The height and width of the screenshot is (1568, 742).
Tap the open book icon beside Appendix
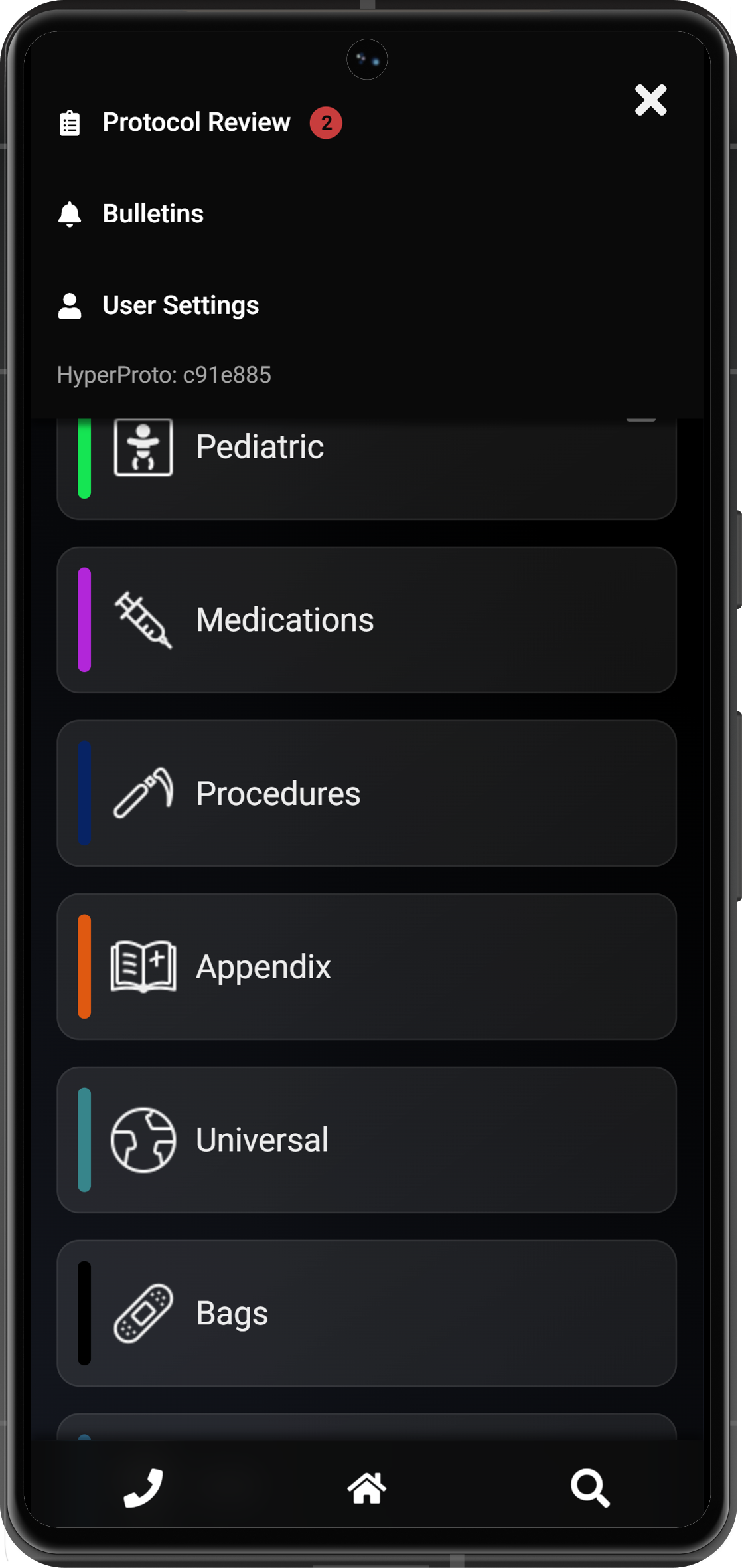[x=143, y=967]
